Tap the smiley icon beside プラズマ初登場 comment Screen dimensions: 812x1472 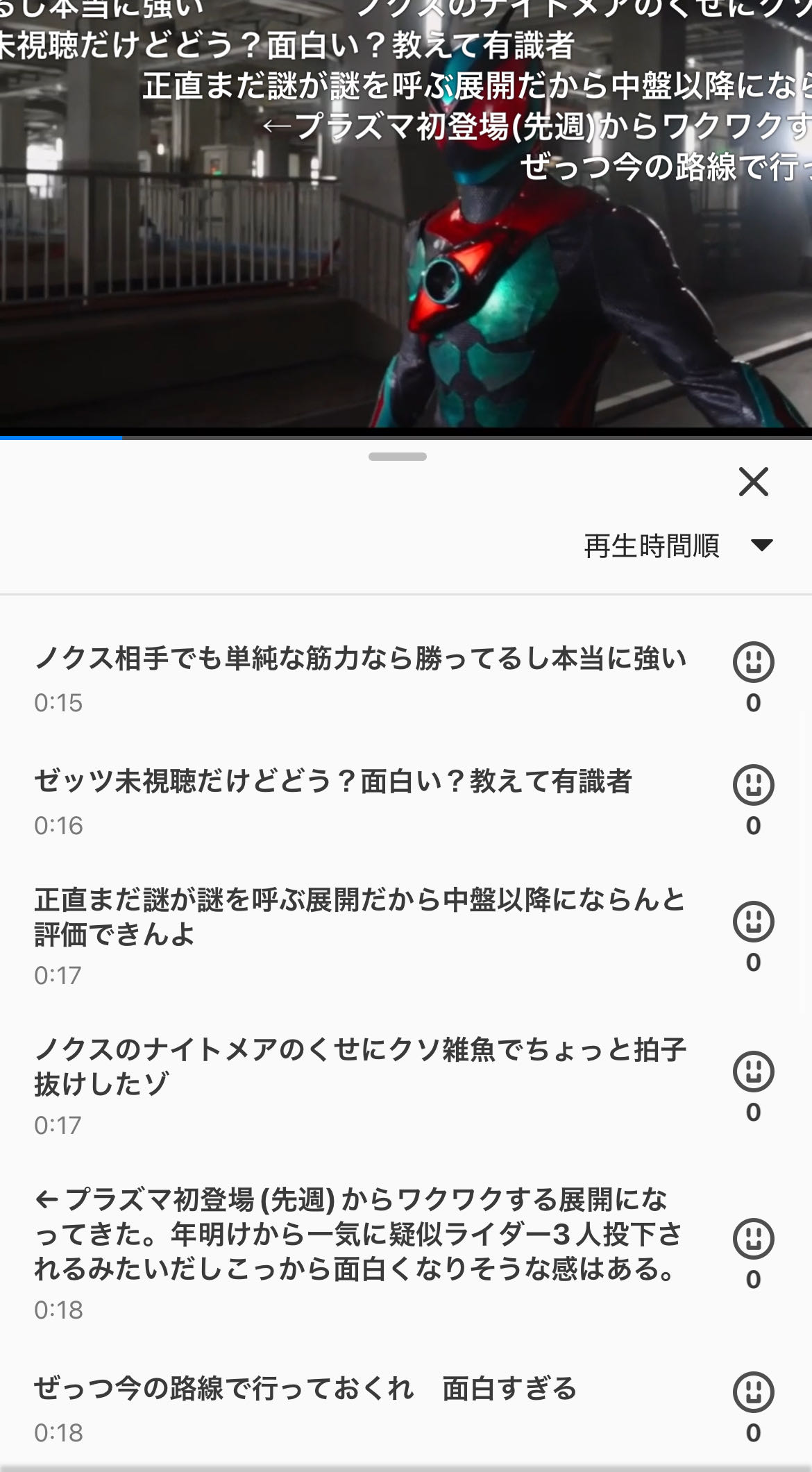click(753, 1238)
